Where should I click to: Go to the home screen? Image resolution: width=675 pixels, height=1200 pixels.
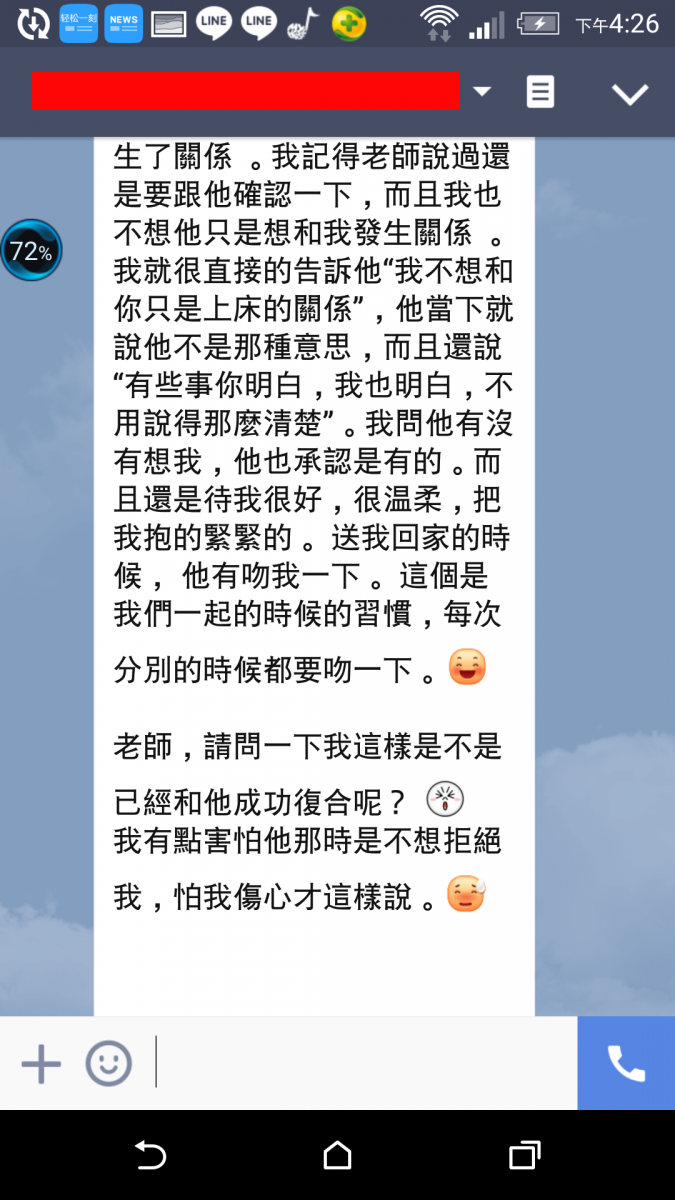pyautogui.click(x=337, y=1156)
